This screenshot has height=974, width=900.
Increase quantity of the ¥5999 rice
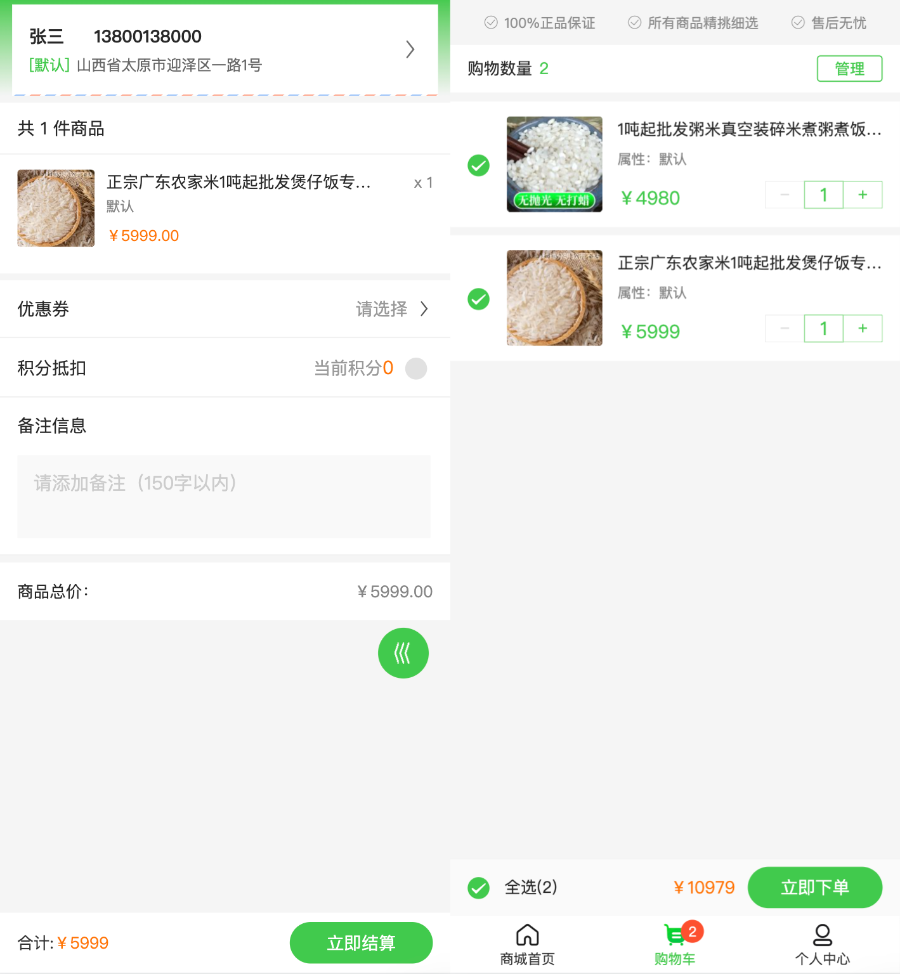[x=862, y=328]
